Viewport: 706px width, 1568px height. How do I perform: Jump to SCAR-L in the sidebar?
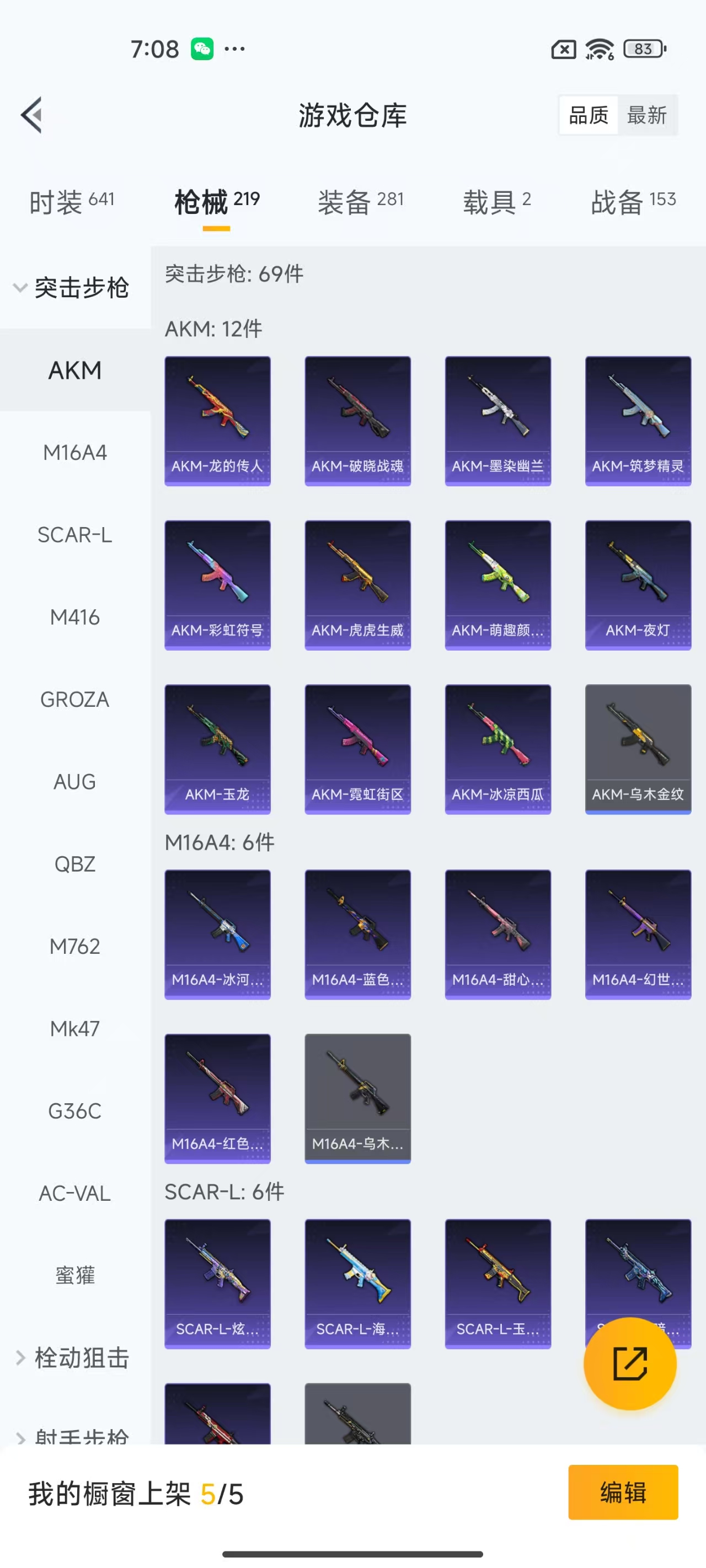[x=75, y=535]
